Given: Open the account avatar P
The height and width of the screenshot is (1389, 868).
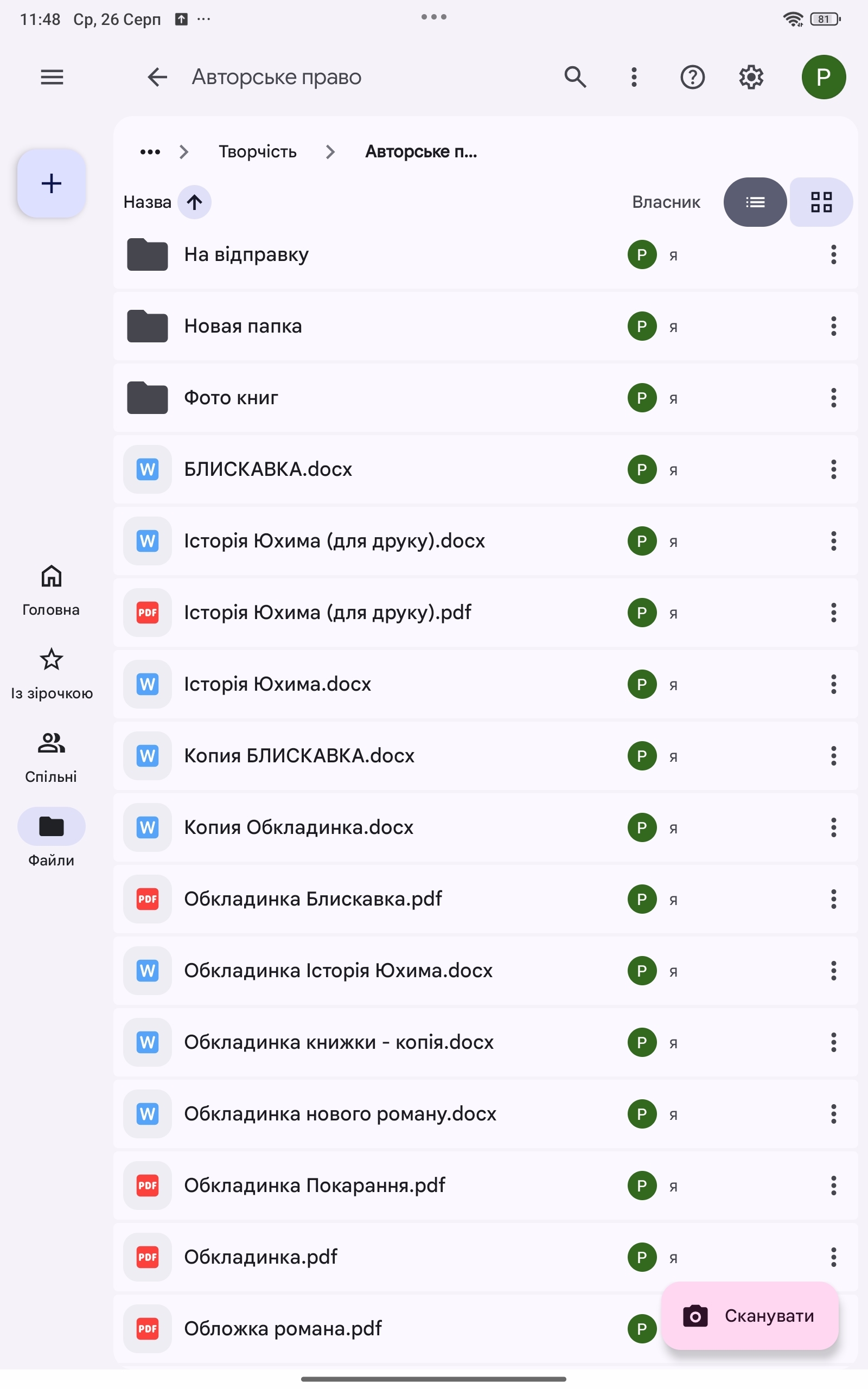Looking at the screenshot, I should click(823, 77).
